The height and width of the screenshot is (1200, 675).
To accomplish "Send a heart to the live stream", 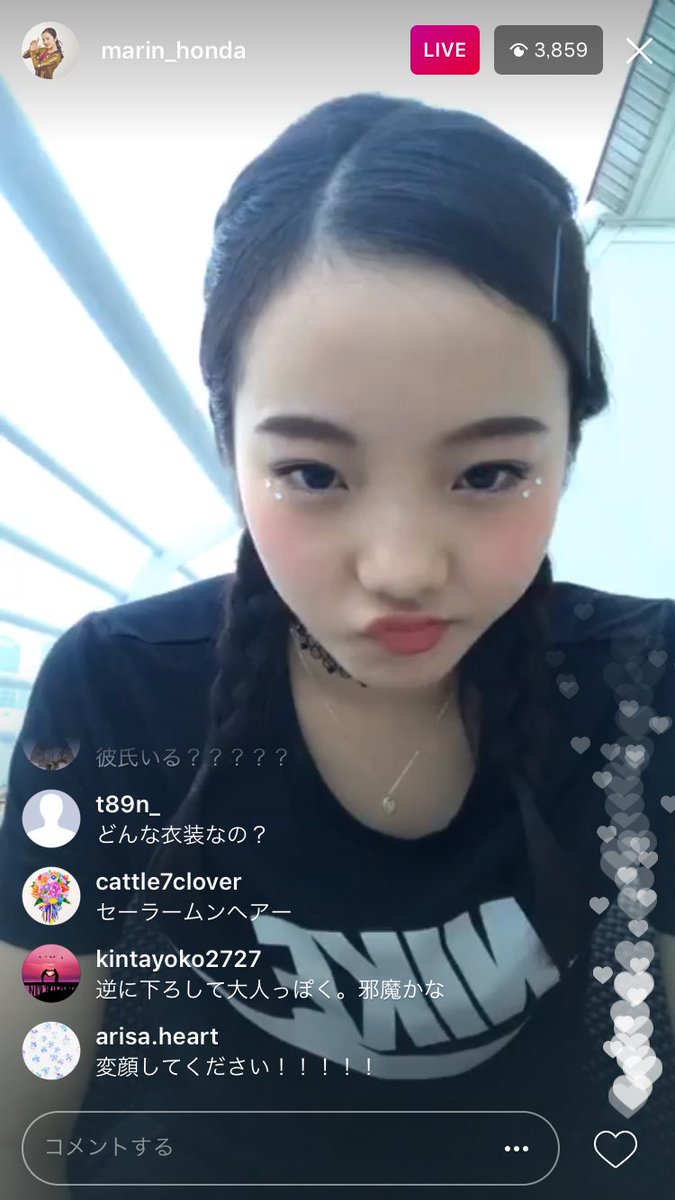I will click(x=615, y=1149).
